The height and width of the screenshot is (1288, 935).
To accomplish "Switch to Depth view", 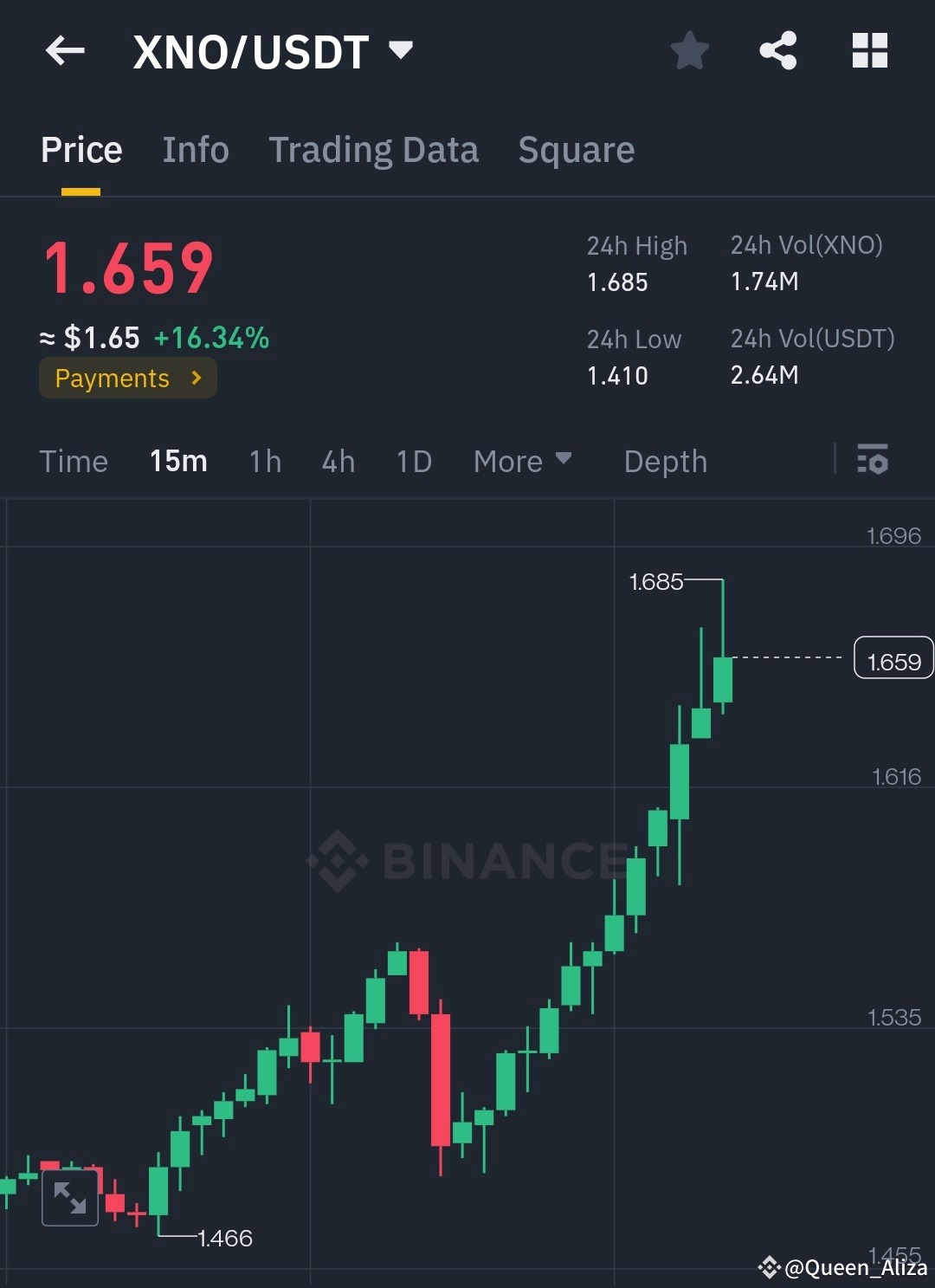I will click(x=665, y=461).
